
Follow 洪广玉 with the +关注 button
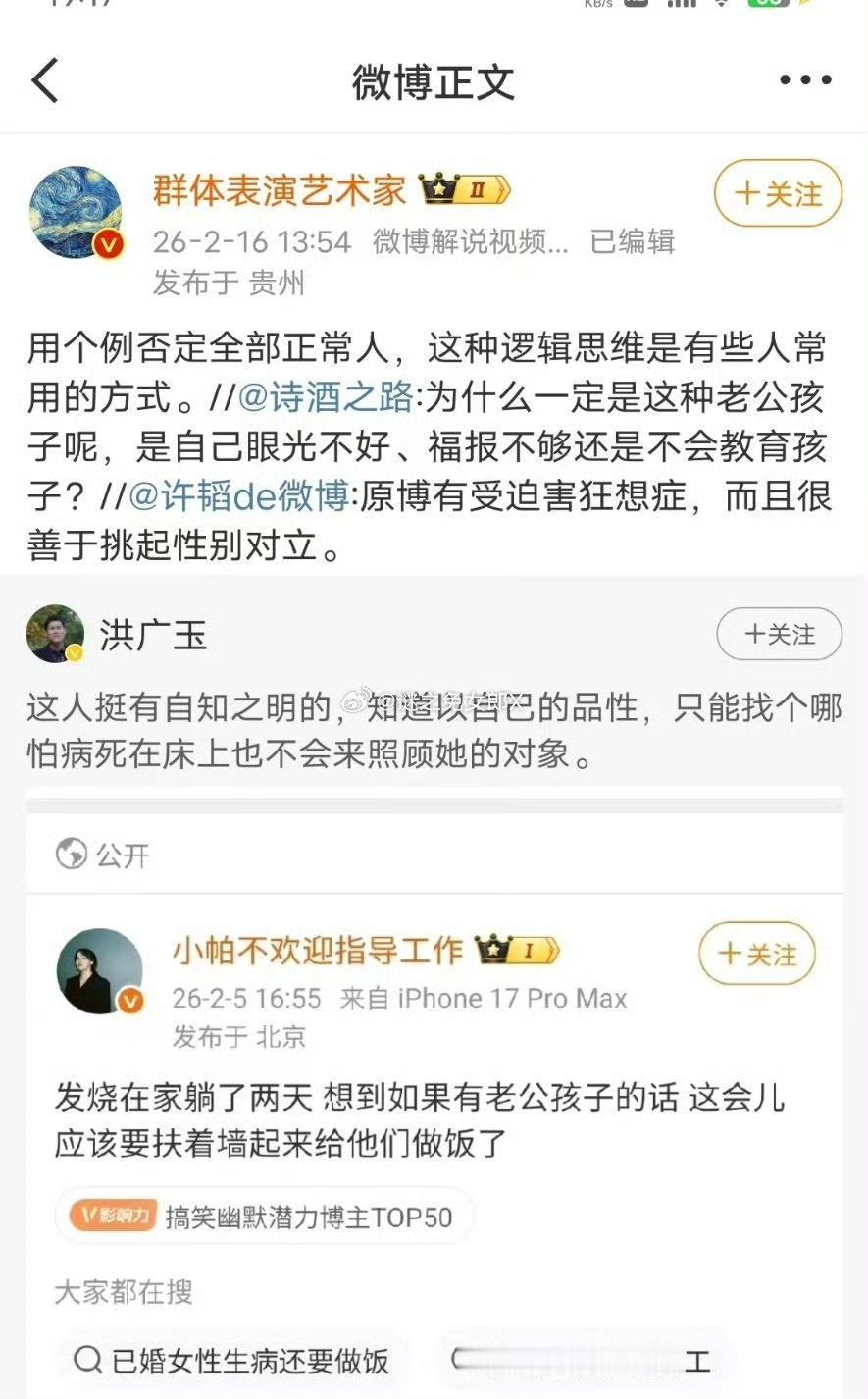tap(779, 635)
